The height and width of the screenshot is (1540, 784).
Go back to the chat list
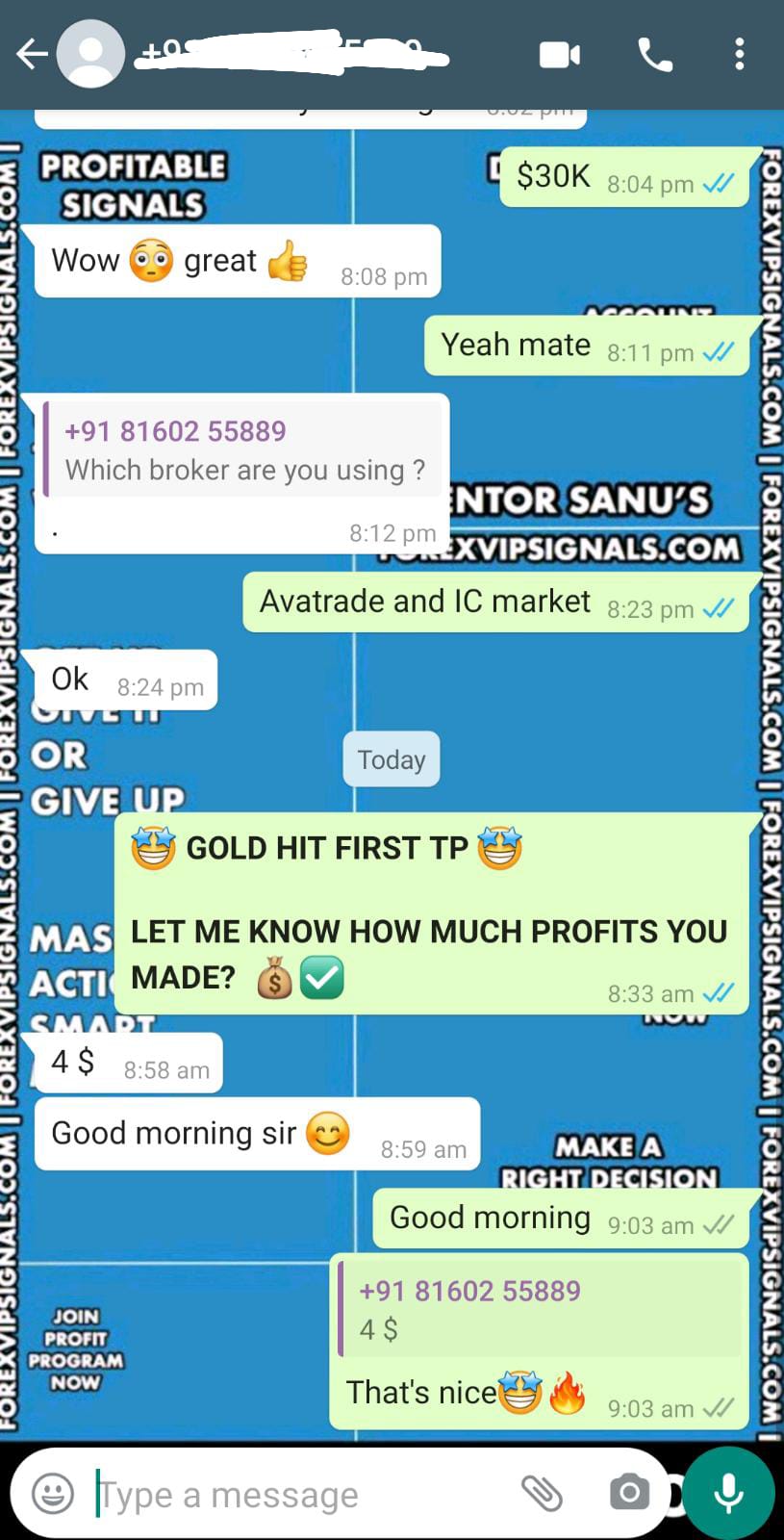[31, 54]
